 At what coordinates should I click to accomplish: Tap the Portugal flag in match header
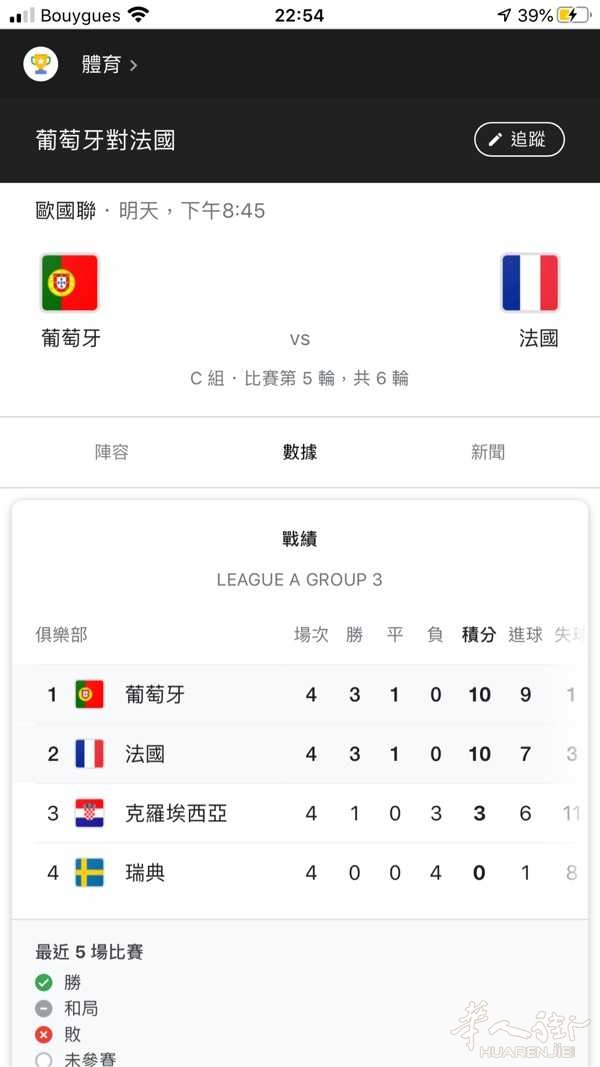69,282
